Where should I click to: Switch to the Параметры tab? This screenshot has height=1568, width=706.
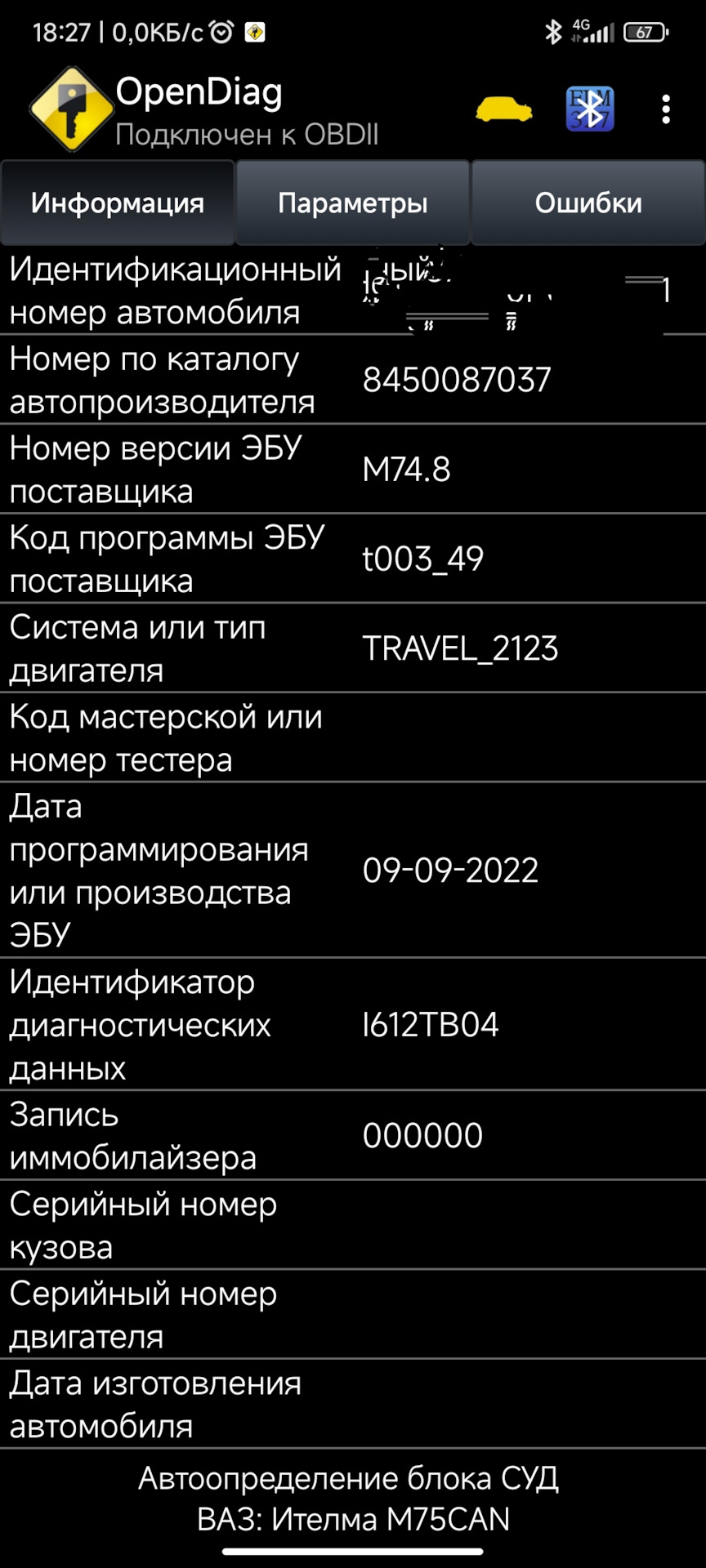pos(352,203)
